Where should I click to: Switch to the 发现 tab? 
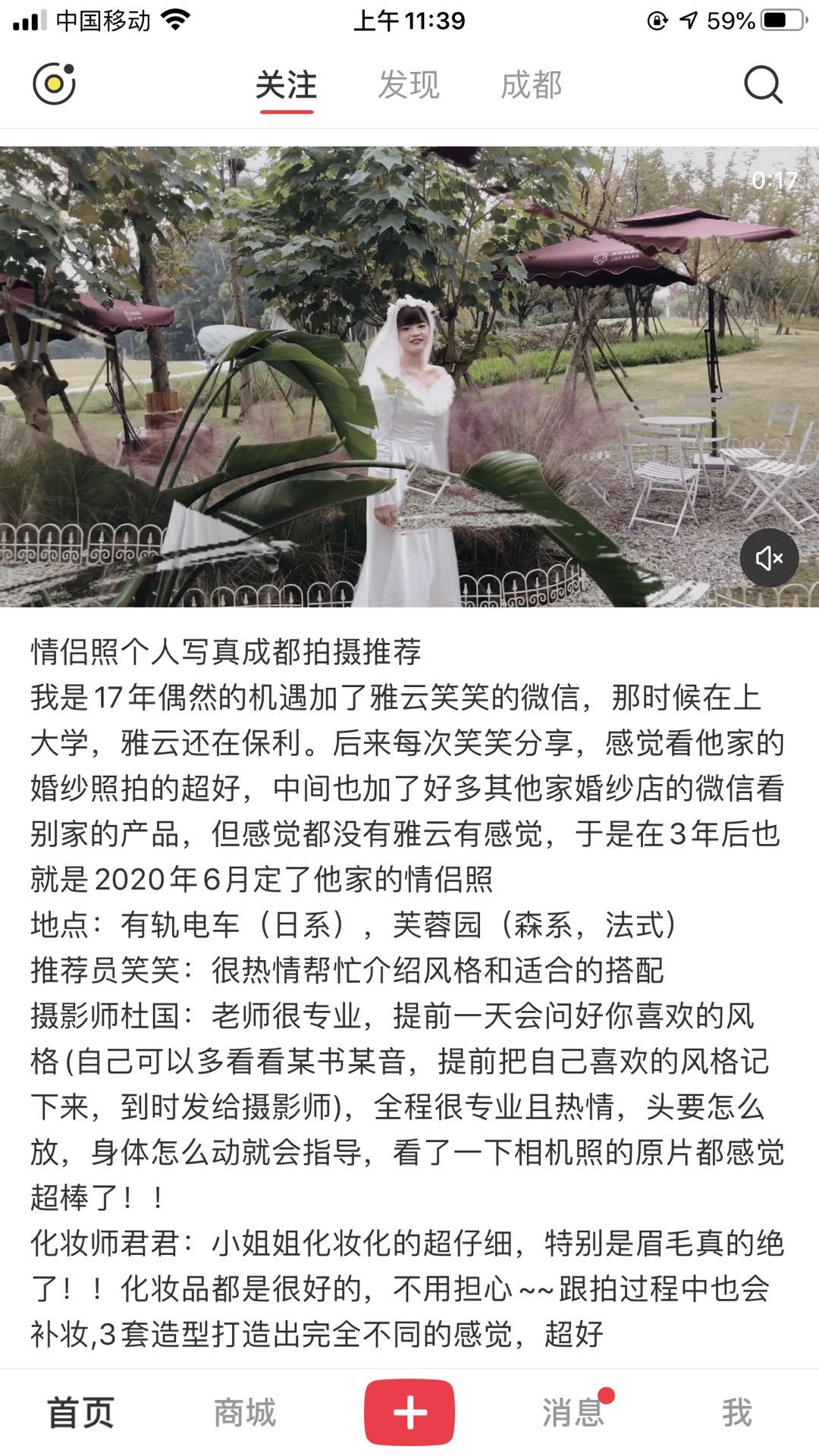(409, 85)
